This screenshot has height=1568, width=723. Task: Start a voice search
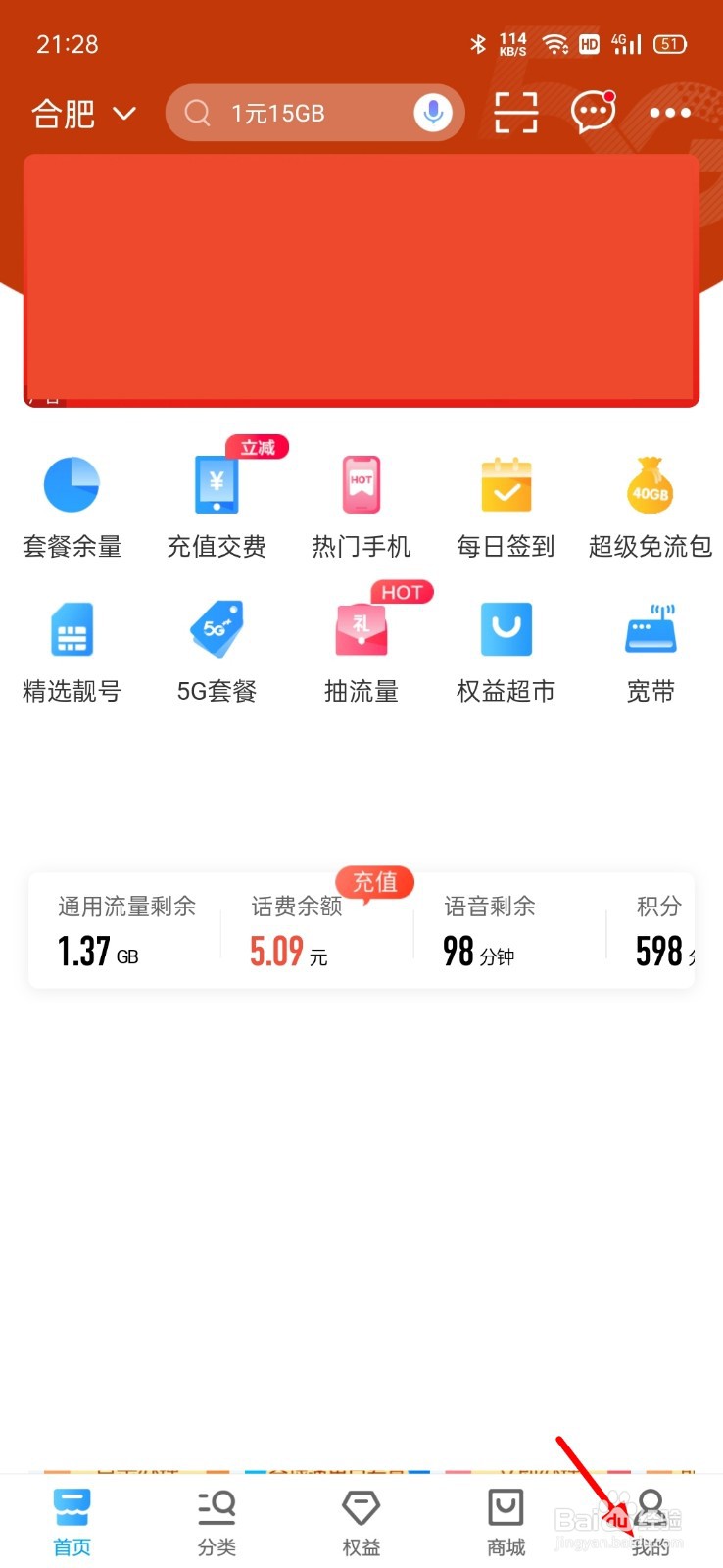coord(432,113)
